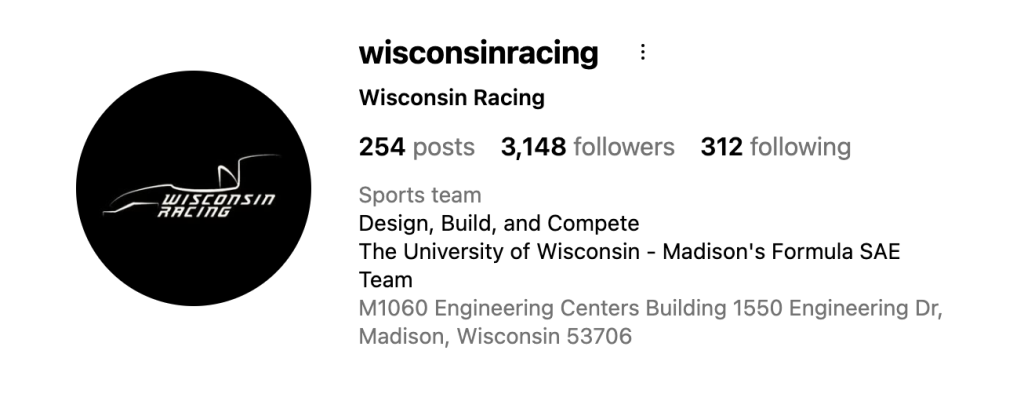View the 3,148 followers list
The width and height of the screenshot is (1024, 405).
(587, 148)
